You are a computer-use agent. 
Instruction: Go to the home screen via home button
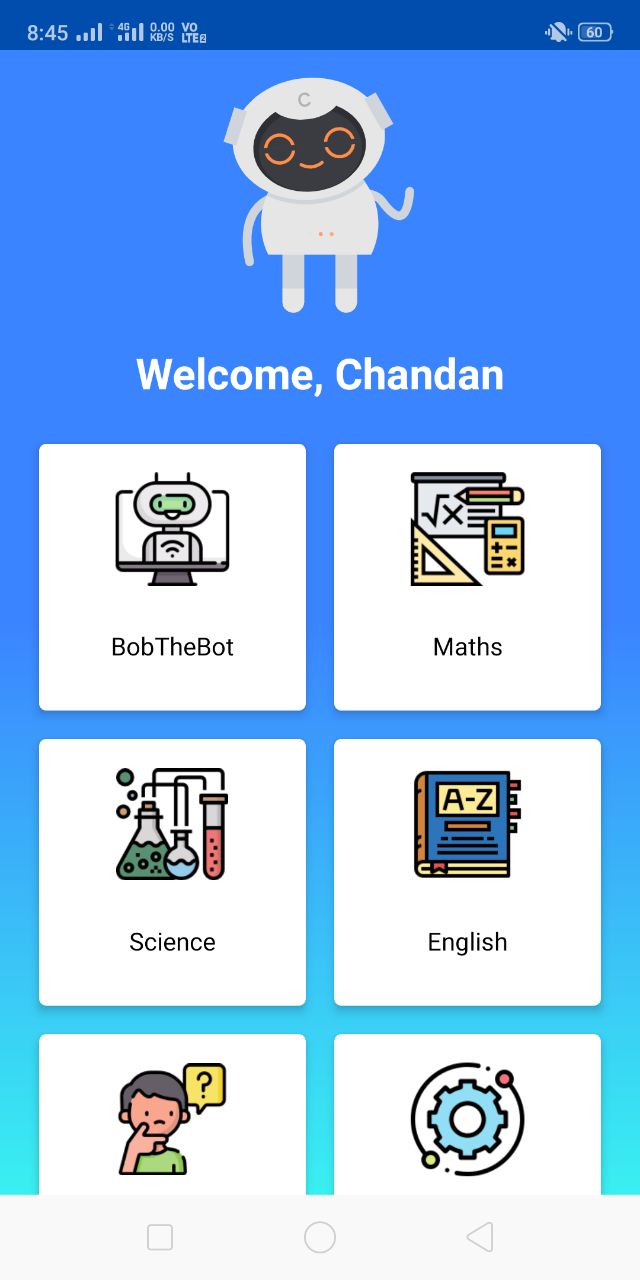(x=320, y=1237)
